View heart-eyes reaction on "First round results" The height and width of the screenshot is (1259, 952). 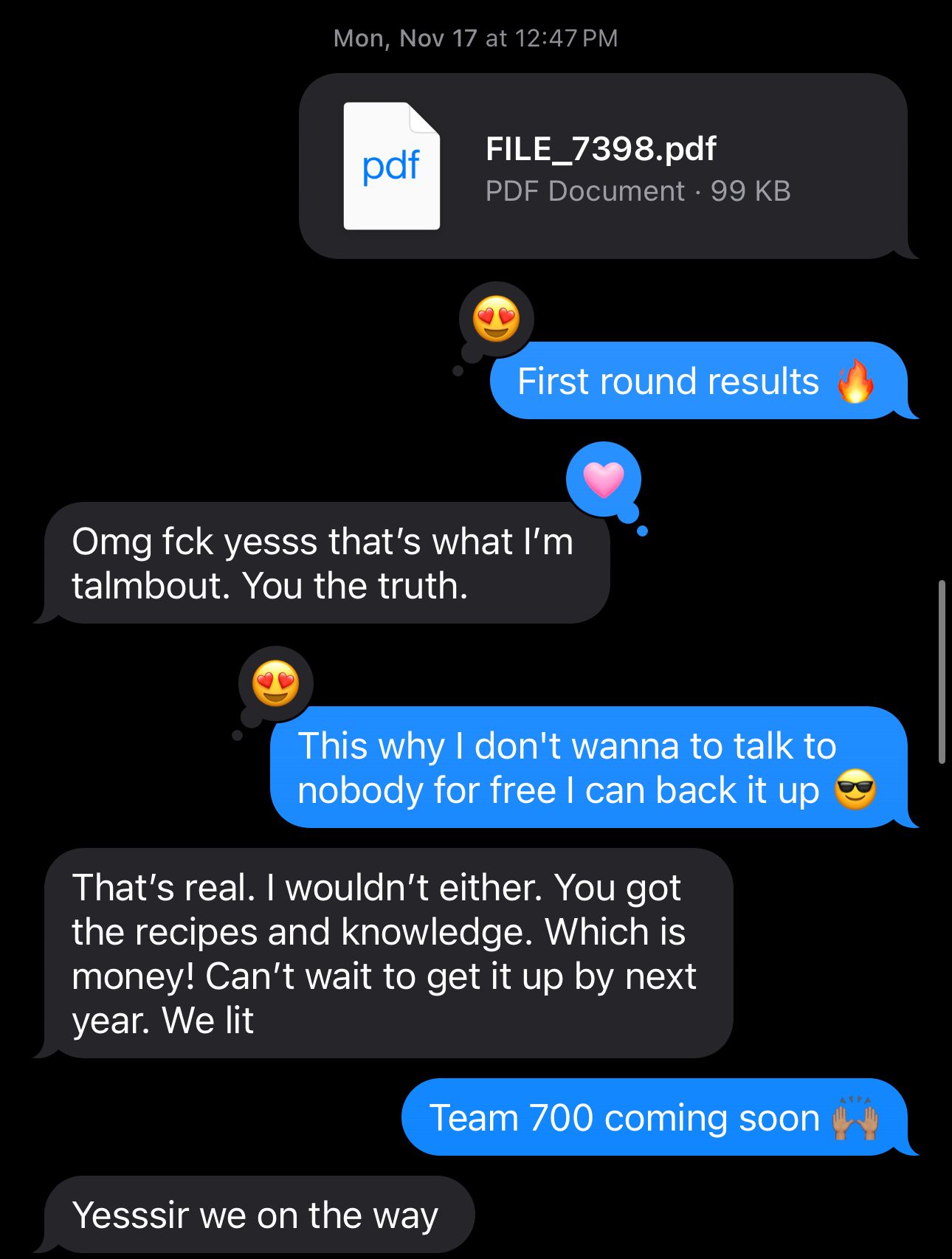496,319
